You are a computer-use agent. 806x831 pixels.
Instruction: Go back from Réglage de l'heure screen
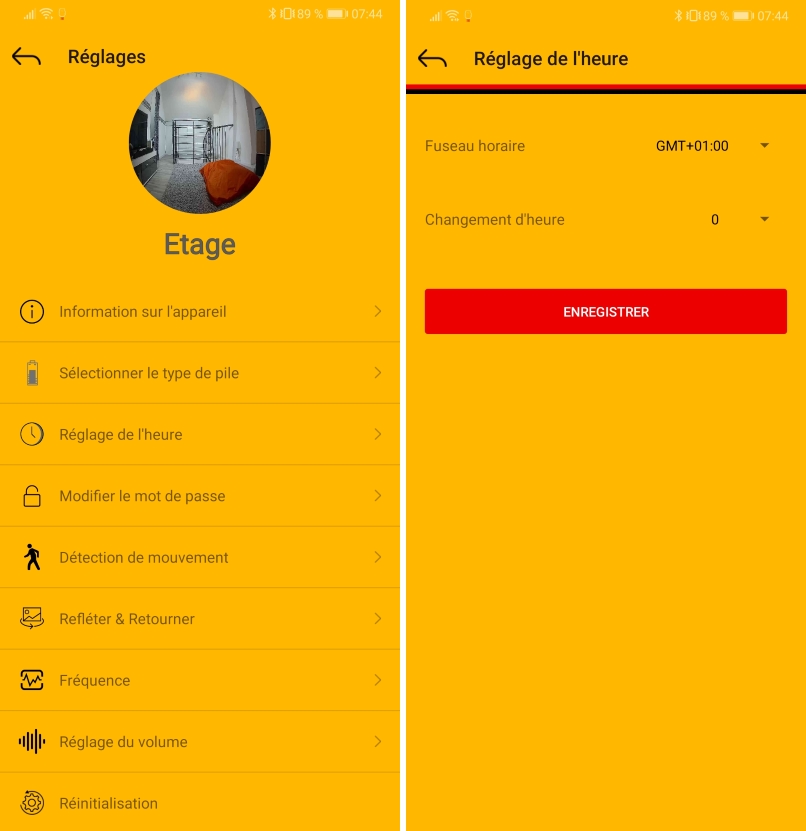pyautogui.click(x=432, y=59)
